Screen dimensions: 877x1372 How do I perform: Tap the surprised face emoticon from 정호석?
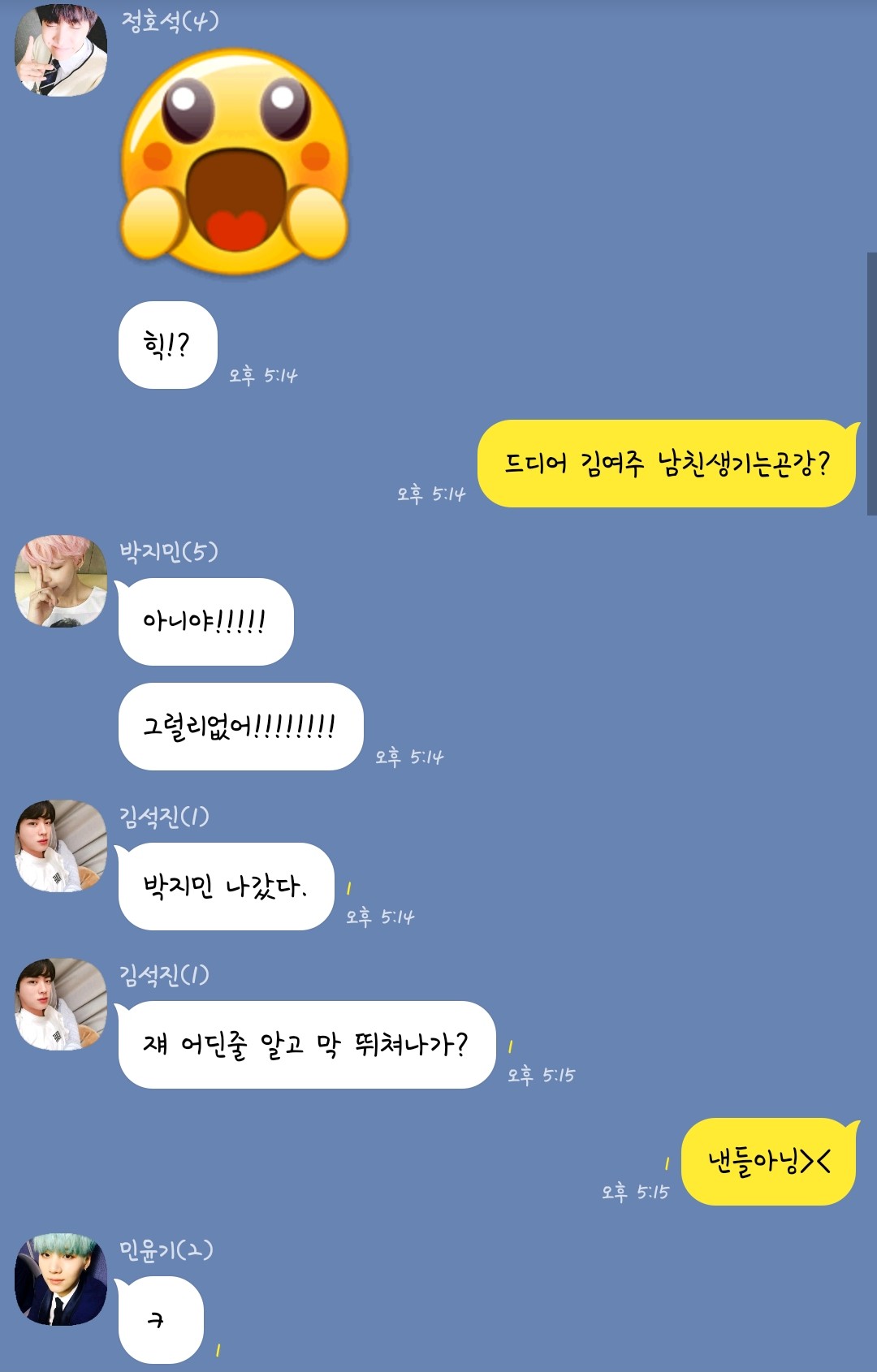[235, 161]
